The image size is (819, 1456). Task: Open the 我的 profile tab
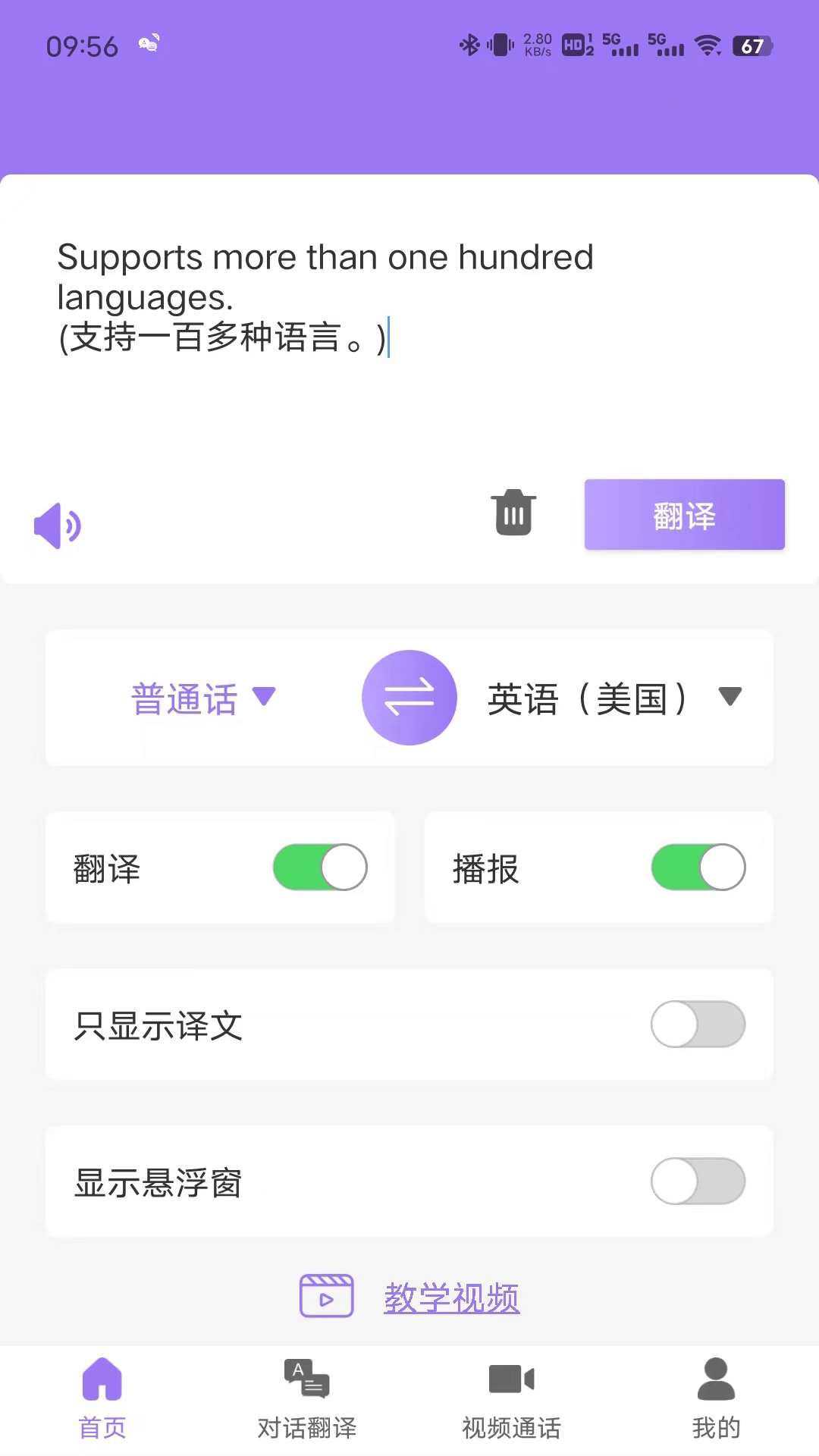click(716, 1399)
